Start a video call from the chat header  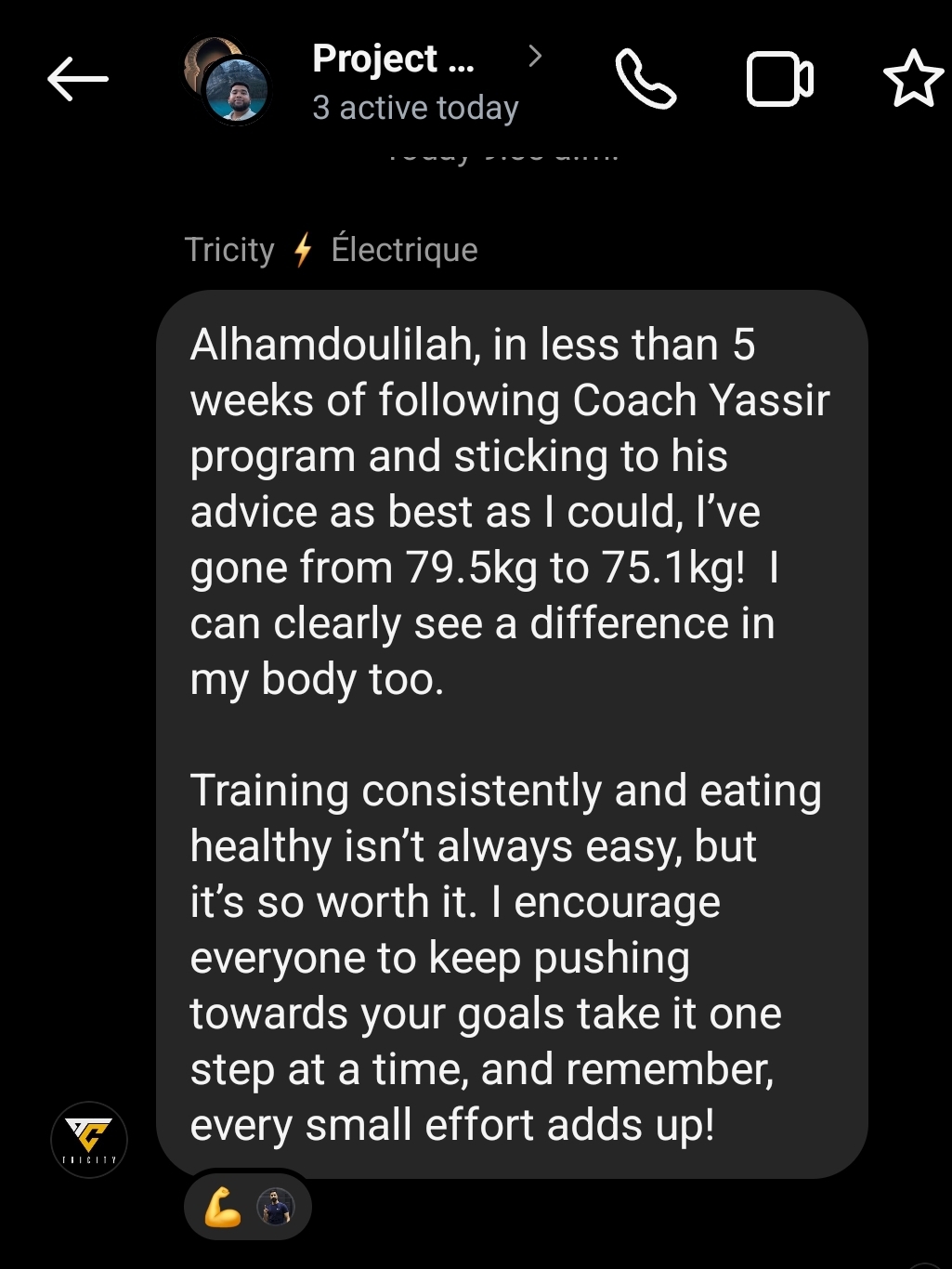point(780,80)
